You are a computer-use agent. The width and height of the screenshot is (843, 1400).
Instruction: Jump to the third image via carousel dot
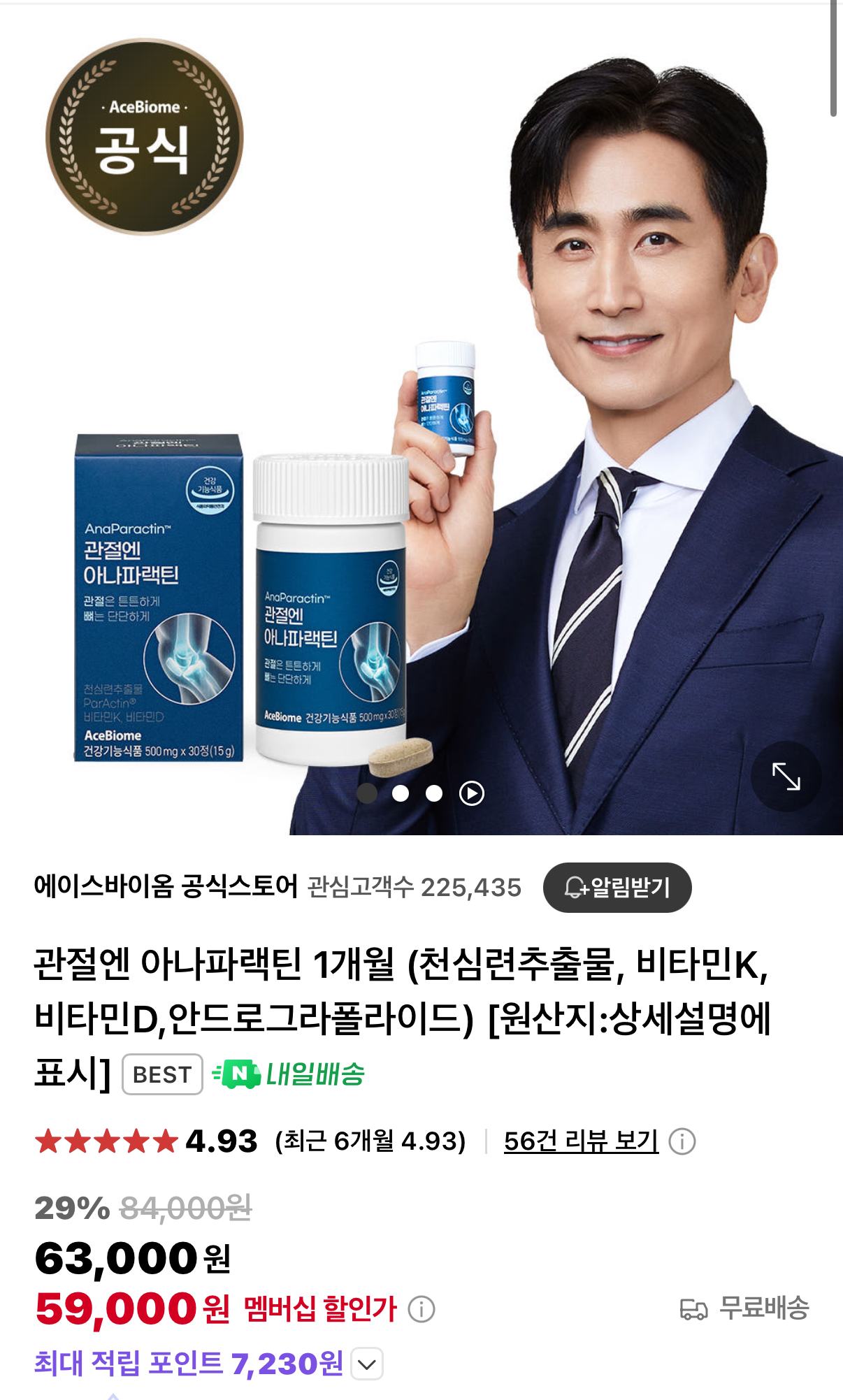pos(434,793)
